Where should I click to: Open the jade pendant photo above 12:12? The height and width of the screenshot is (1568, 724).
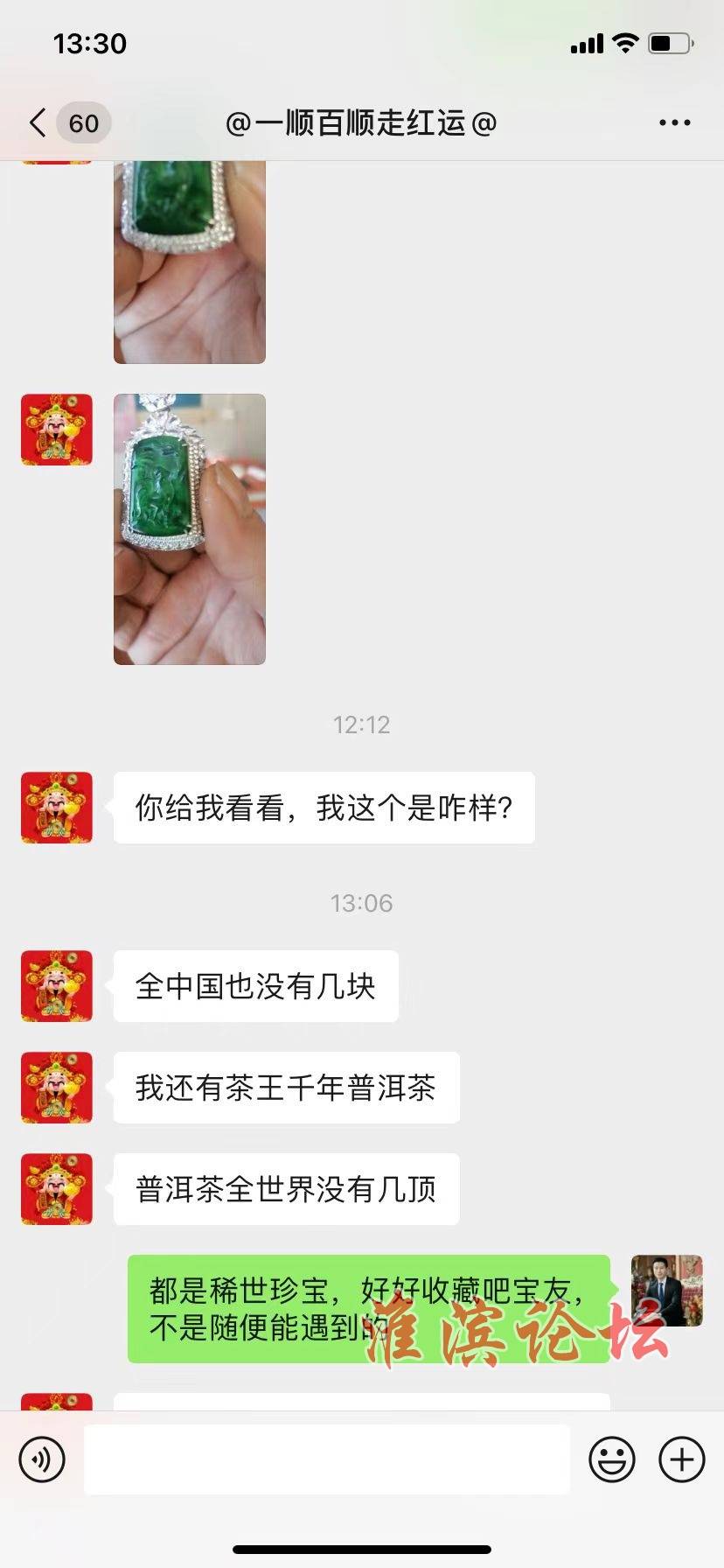[189, 528]
